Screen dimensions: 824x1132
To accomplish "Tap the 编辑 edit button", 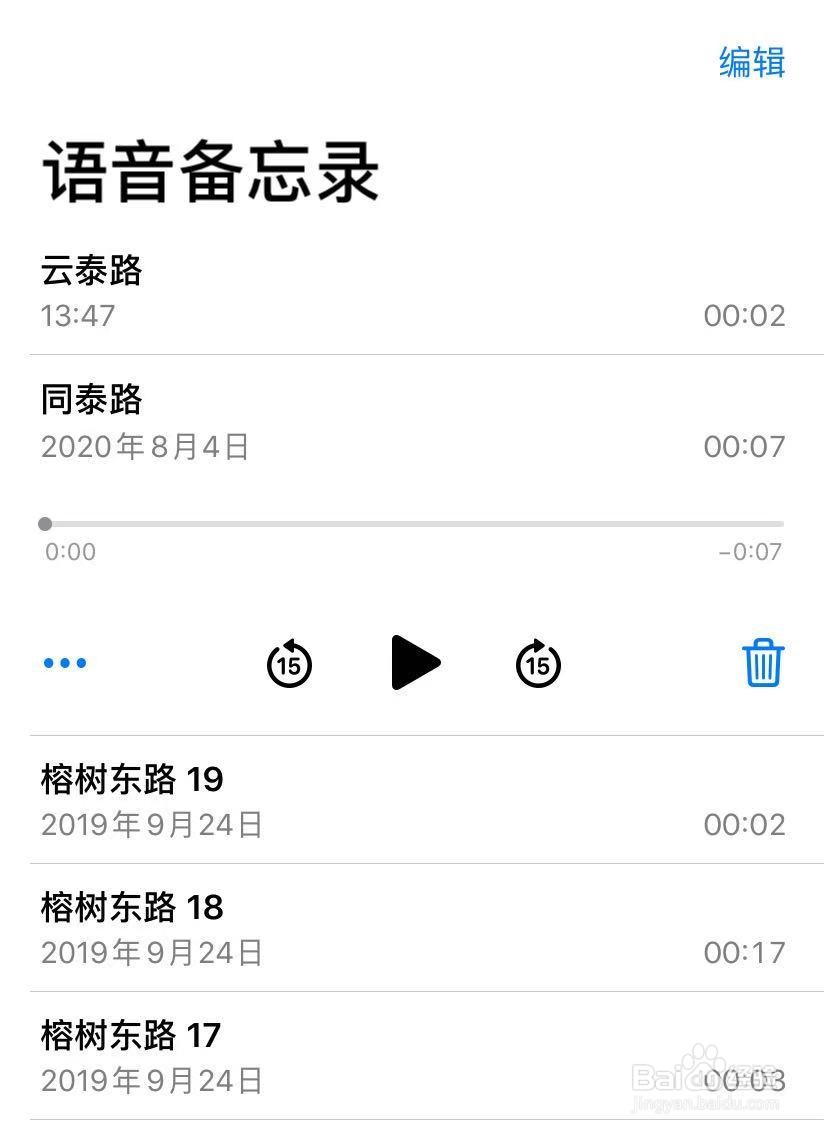I will tap(752, 62).
